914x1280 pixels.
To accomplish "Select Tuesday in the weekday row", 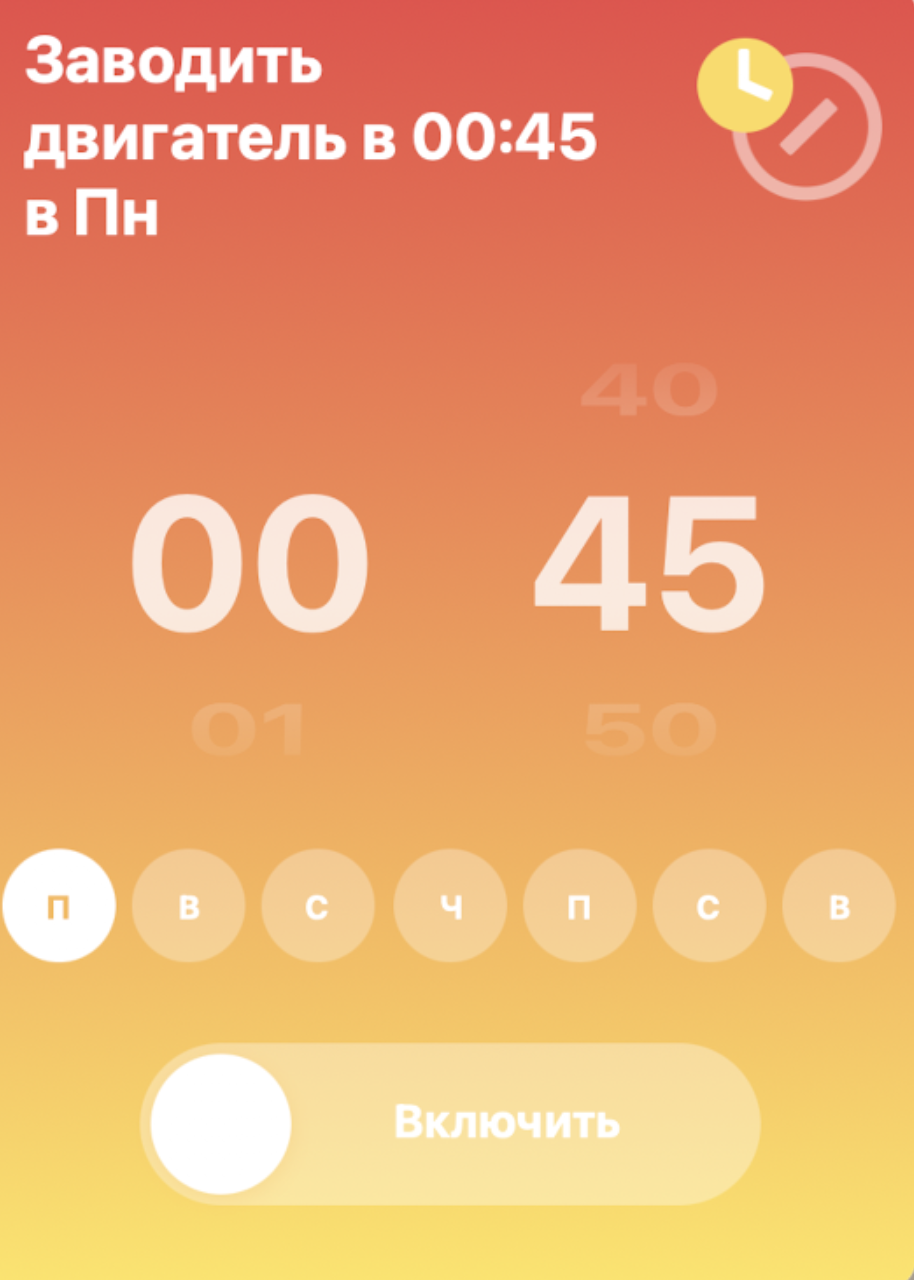I will tap(189, 906).
